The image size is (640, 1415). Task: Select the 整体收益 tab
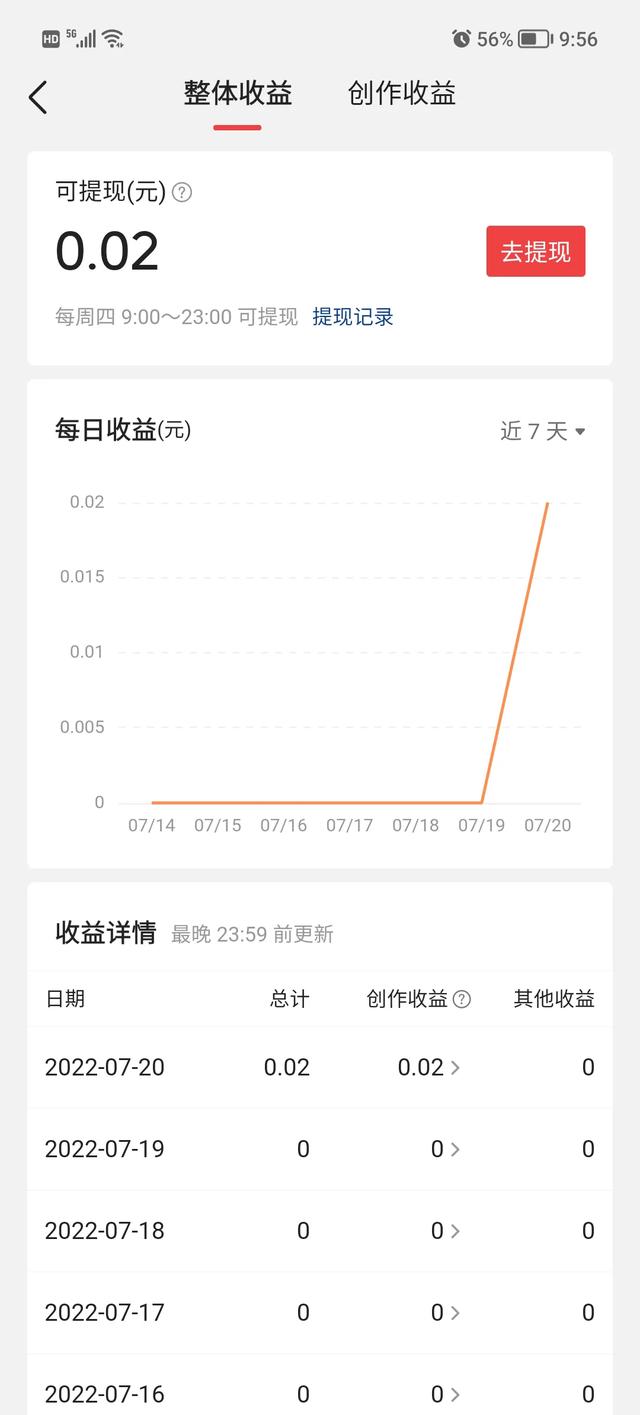237,94
